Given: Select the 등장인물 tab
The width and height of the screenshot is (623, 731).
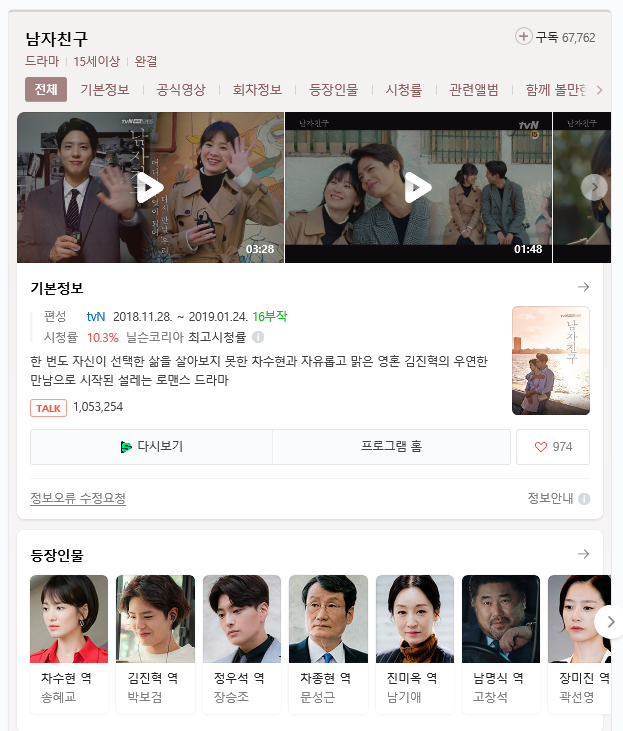Looking at the screenshot, I should click(333, 90).
